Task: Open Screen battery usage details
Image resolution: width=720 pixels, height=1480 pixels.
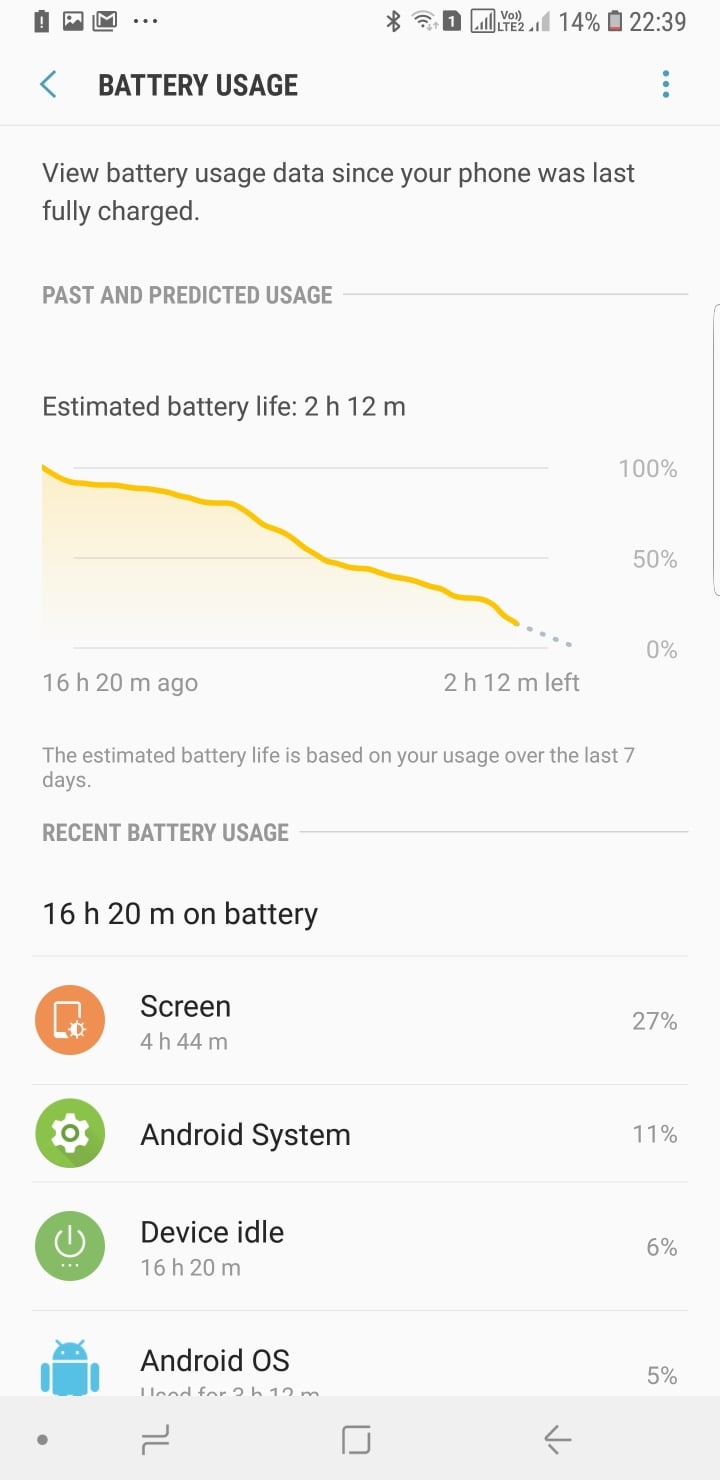Action: click(x=360, y=1021)
